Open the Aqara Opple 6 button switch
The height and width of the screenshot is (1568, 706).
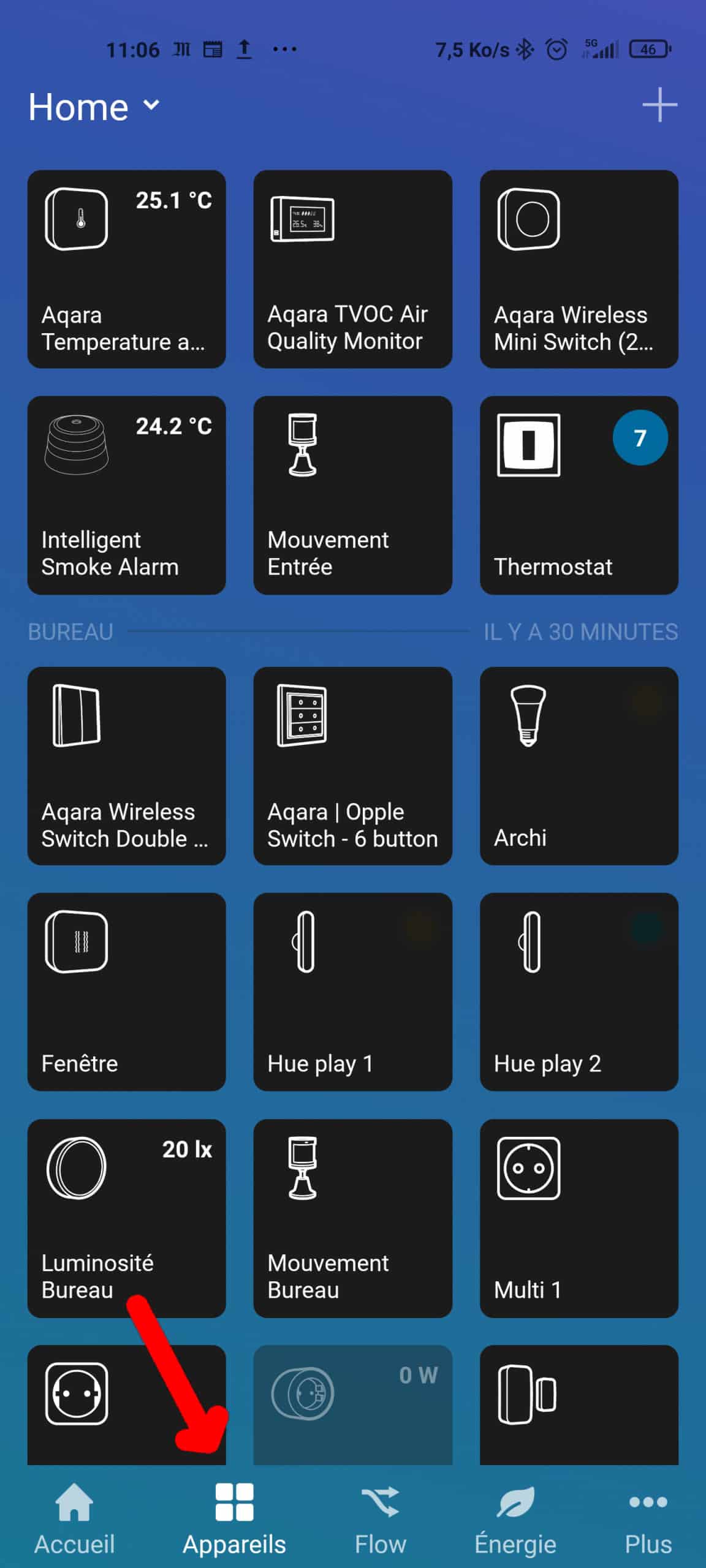click(x=353, y=766)
